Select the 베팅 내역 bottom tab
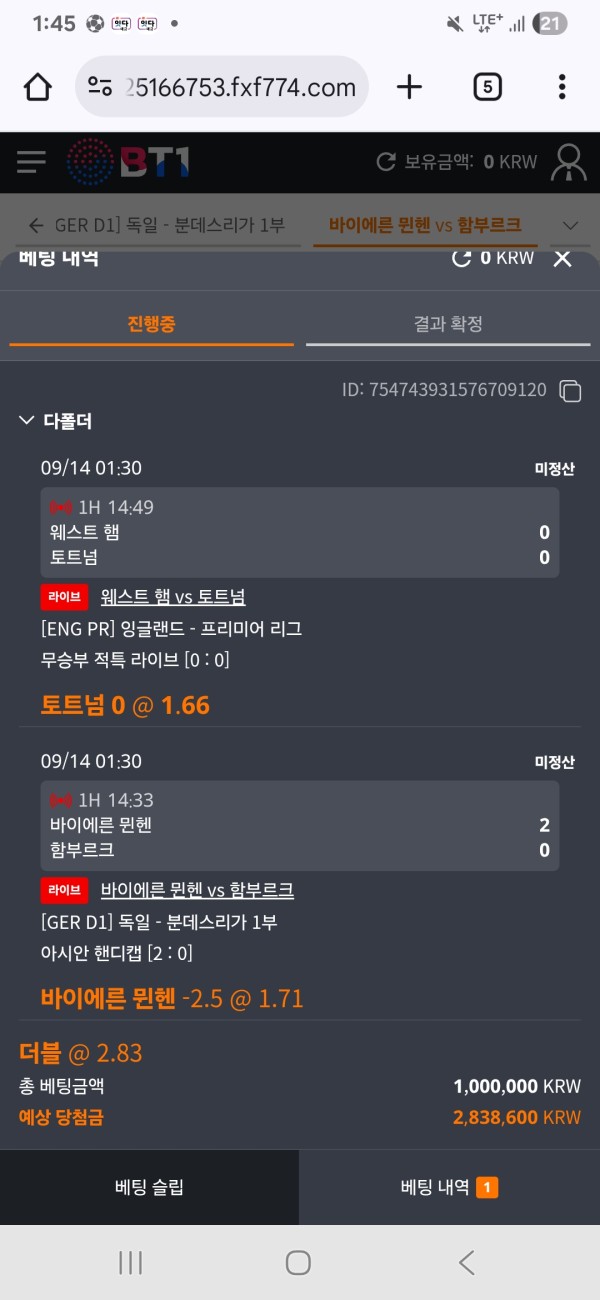This screenshot has height=1300, width=600. 449,1187
